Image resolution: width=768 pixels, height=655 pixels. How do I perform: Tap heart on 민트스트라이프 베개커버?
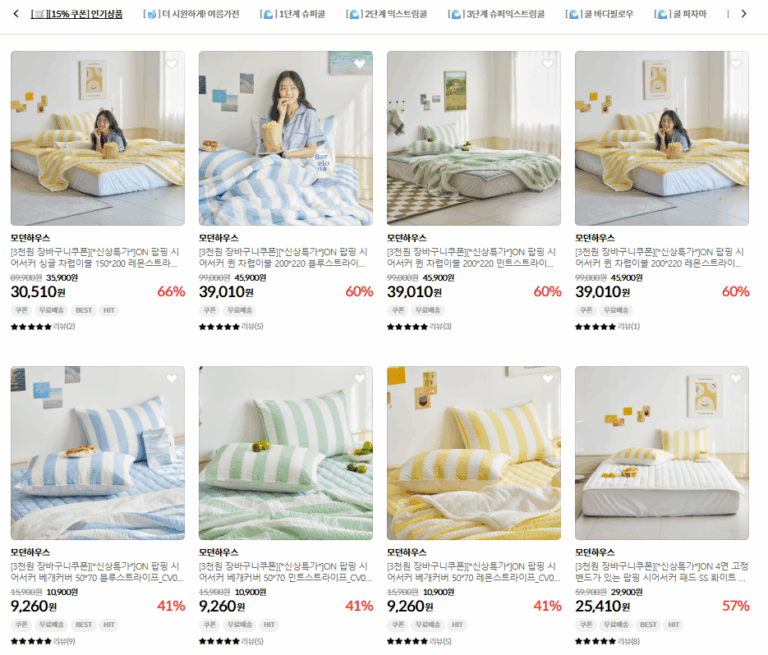pos(359,379)
